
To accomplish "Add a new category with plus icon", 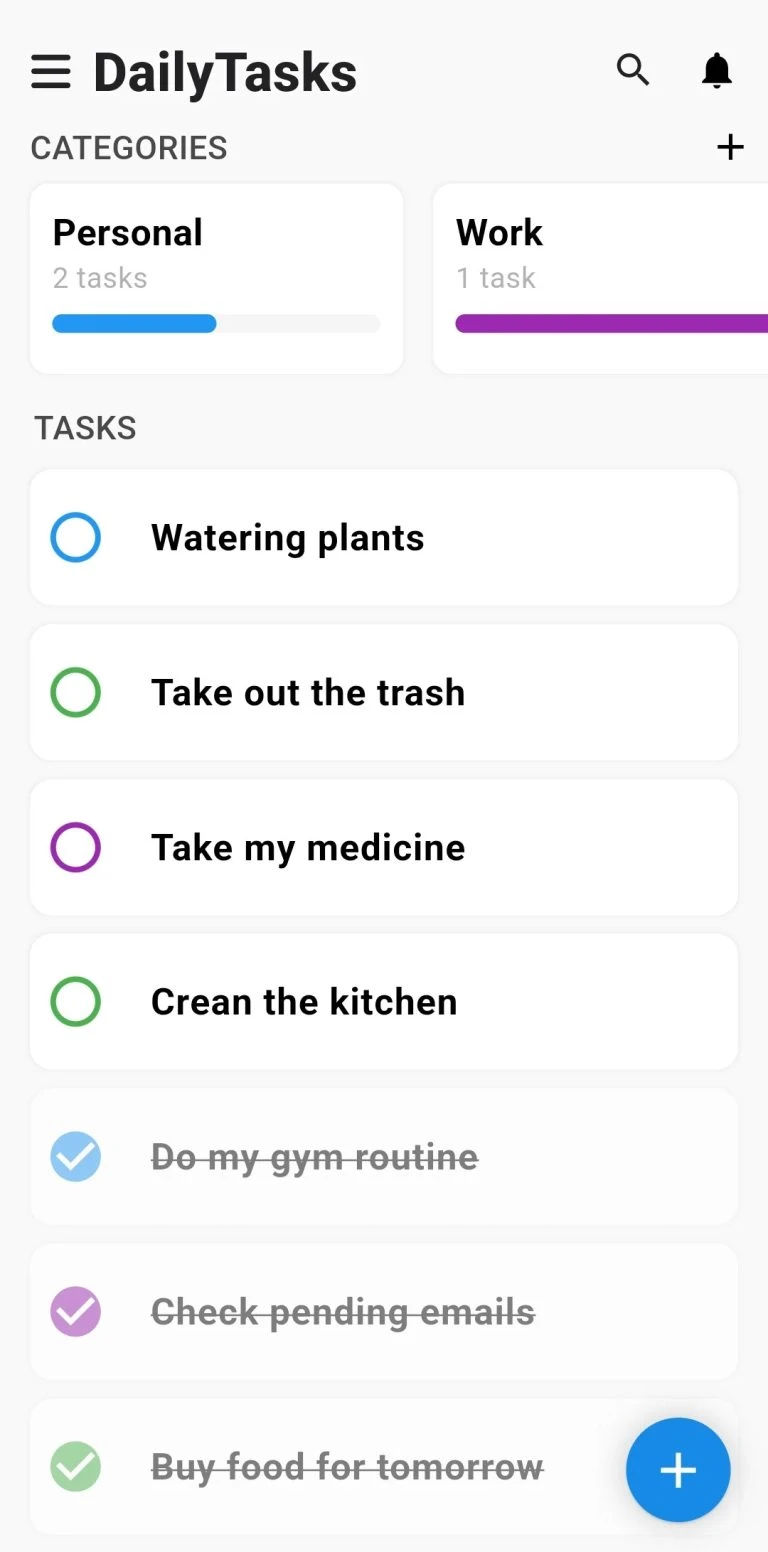I will [731, 147].
